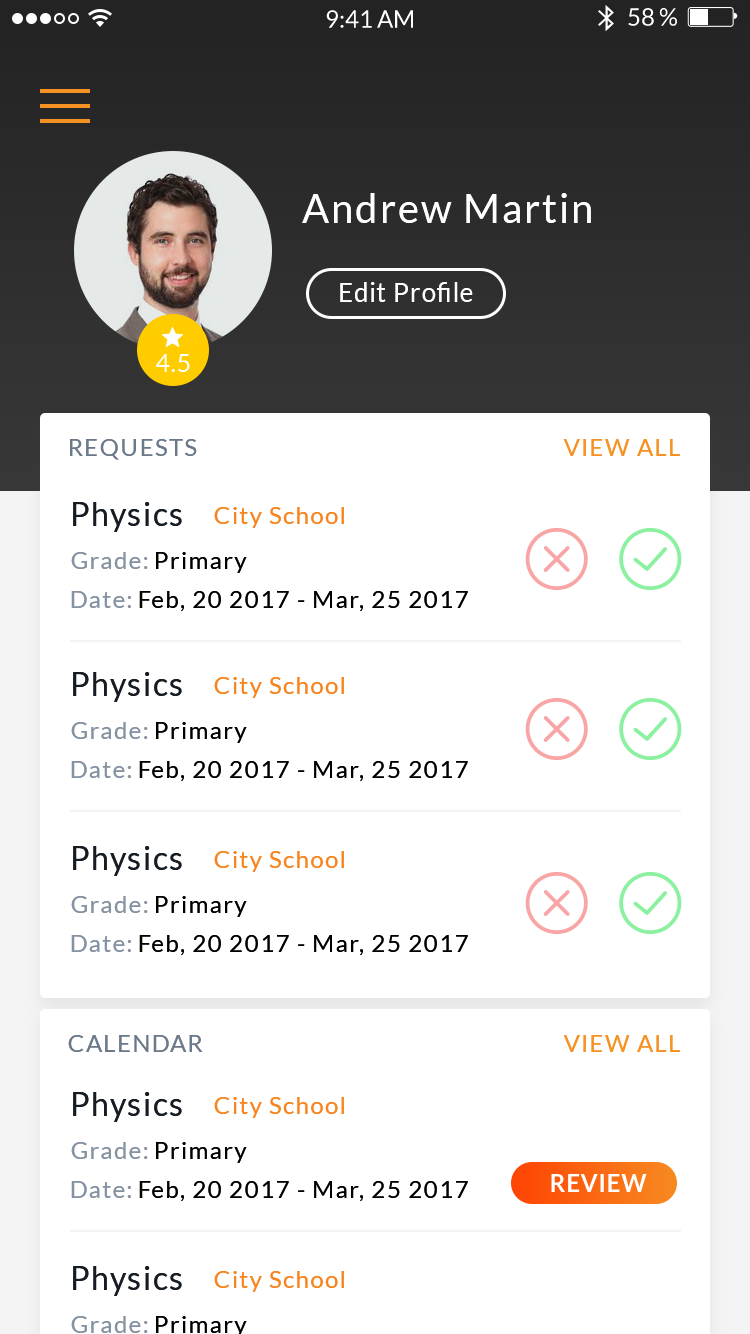750x1334 pixels.
Task: Accept the first Physics request
Action: [x=650, y=559]
